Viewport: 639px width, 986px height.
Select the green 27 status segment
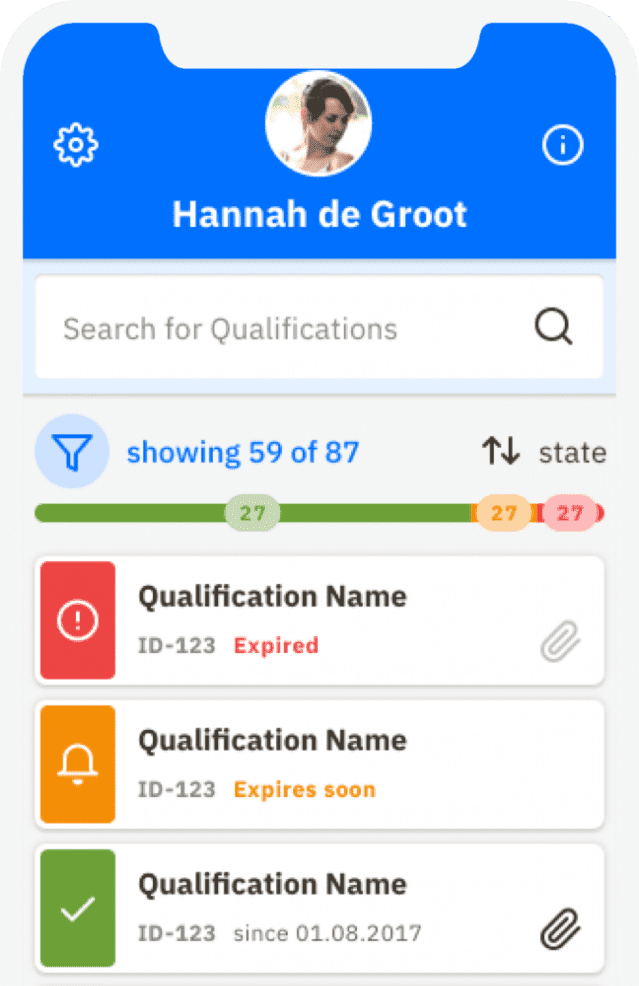(x=252, y=513)
